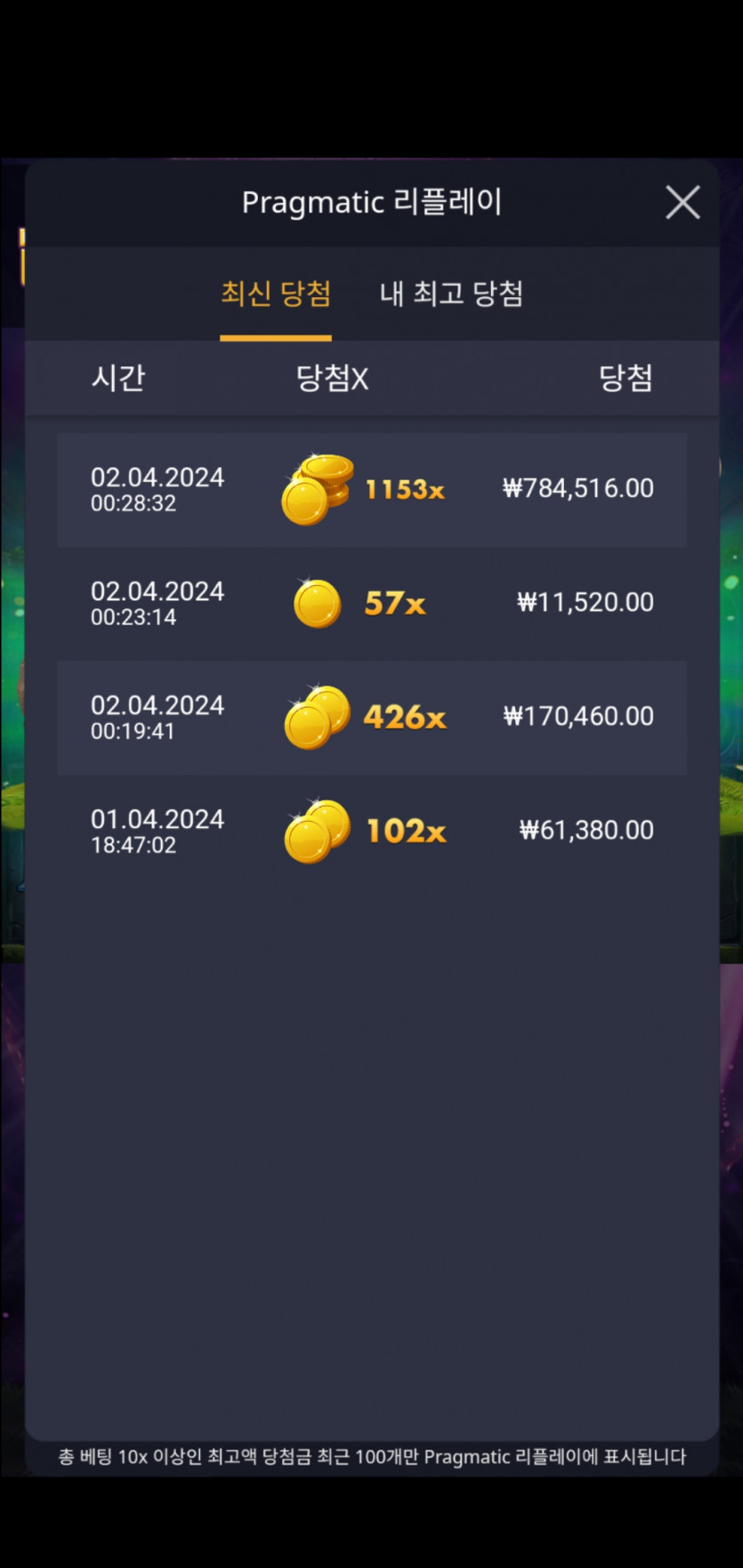Screen dimensions: 743x1568
Task: Open the 1153x win replay
Action: click(371, 489)
